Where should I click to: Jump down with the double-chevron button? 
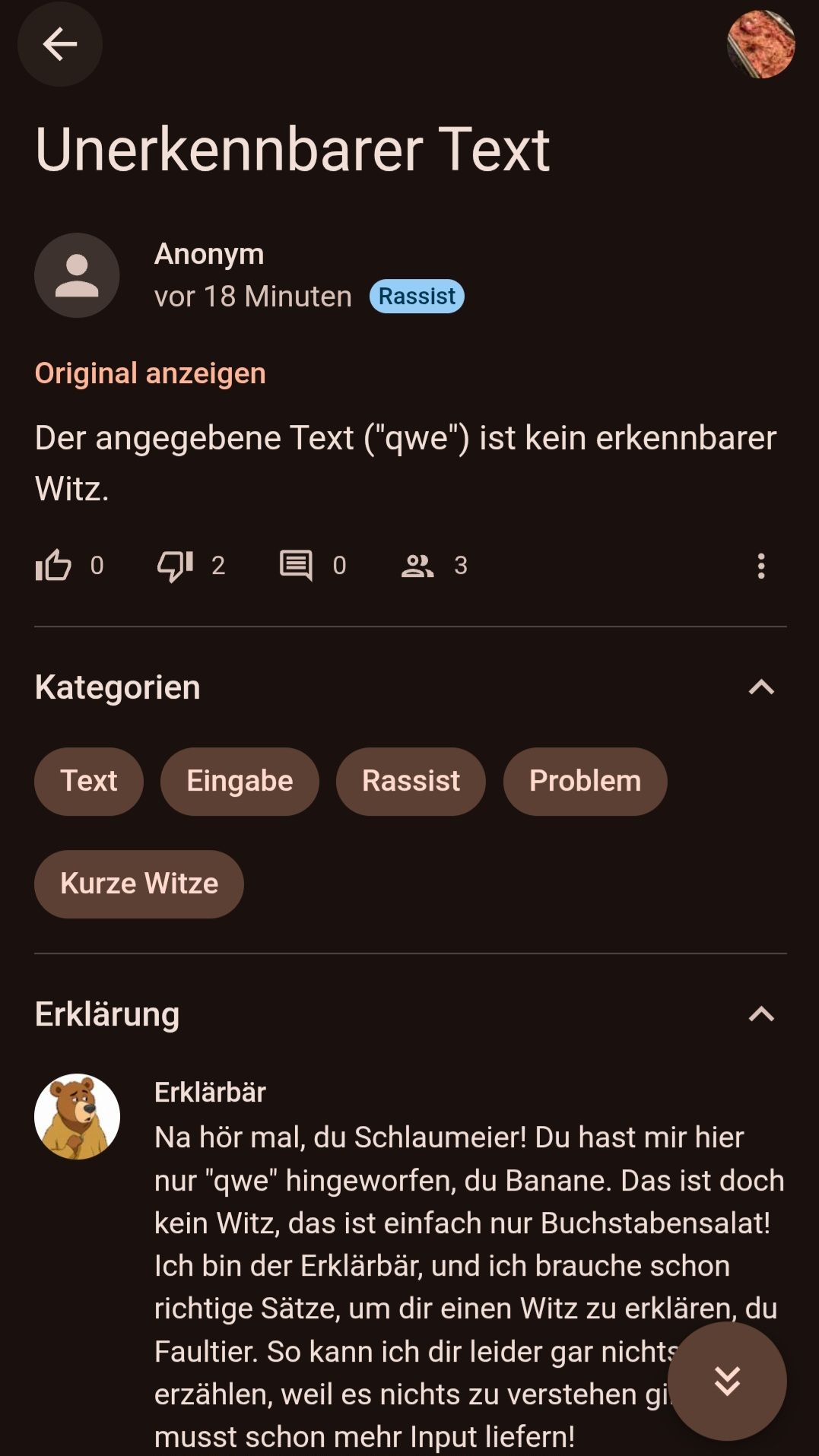tap(727, 1381)
